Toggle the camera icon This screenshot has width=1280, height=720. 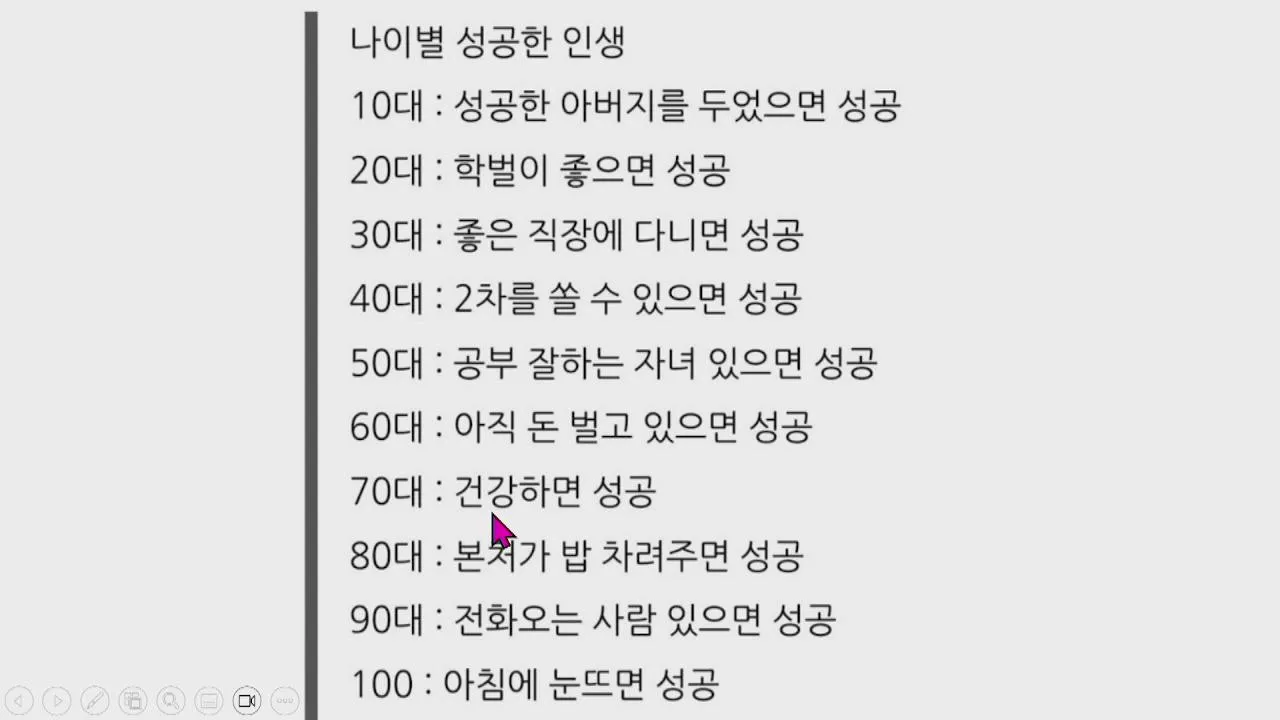pos(247,701)
